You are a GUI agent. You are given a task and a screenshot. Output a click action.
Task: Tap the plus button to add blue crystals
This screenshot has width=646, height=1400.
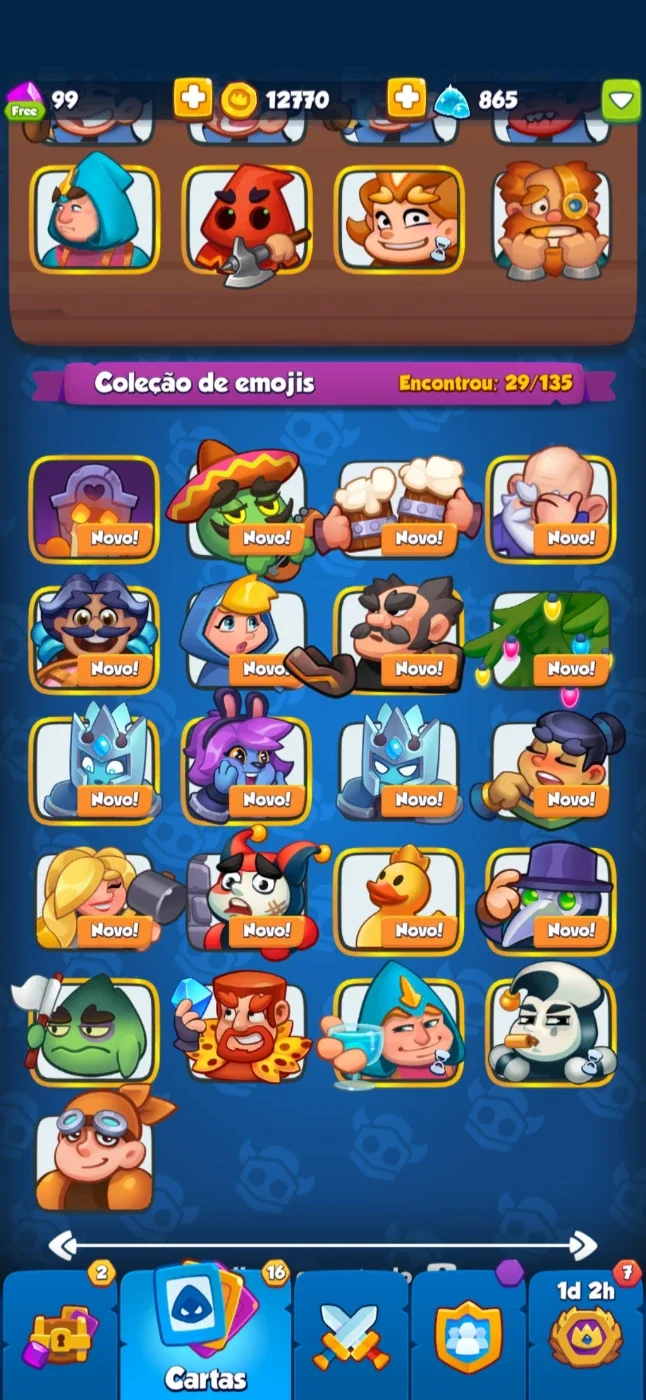coord(406,99)
